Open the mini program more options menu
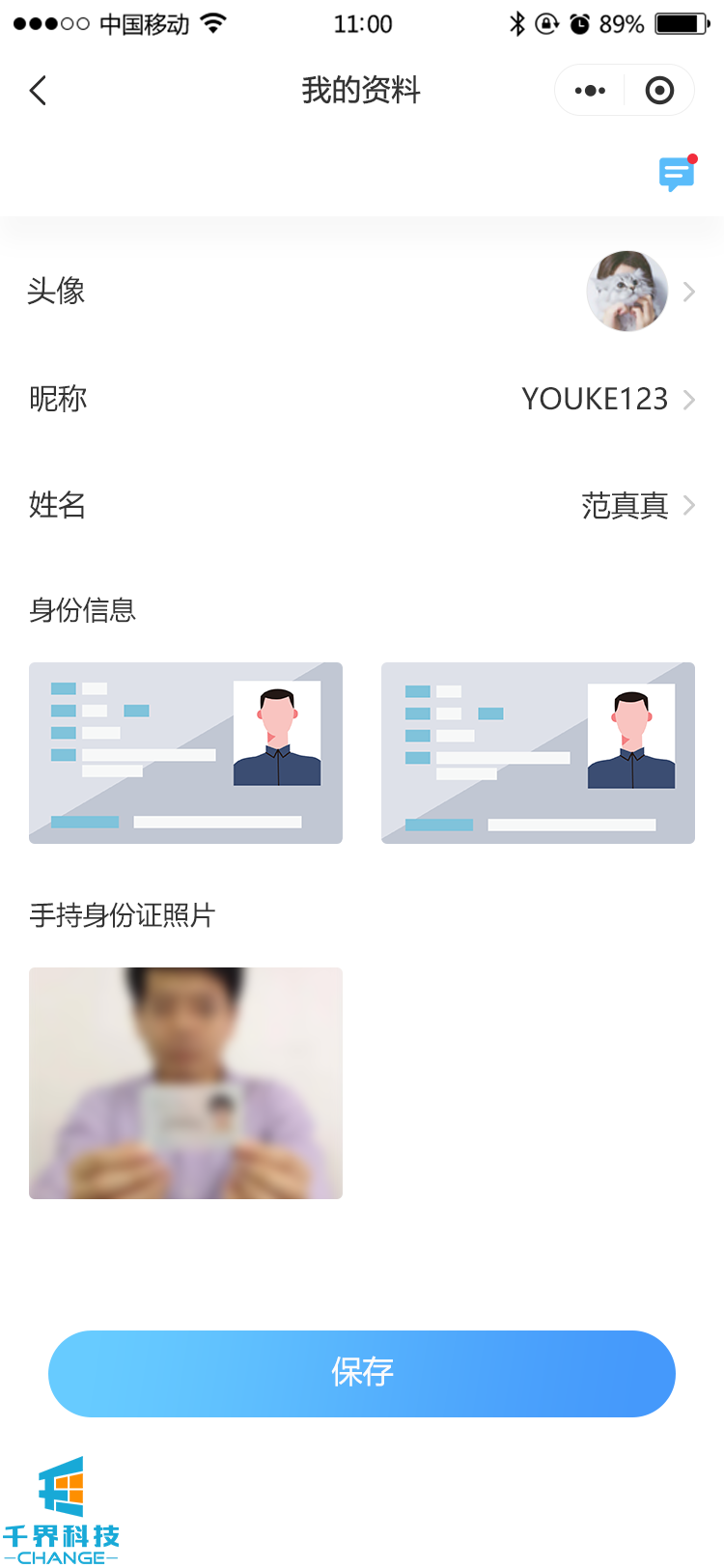This screenshot has width=724, height=1568. click(x=590, y=91)
